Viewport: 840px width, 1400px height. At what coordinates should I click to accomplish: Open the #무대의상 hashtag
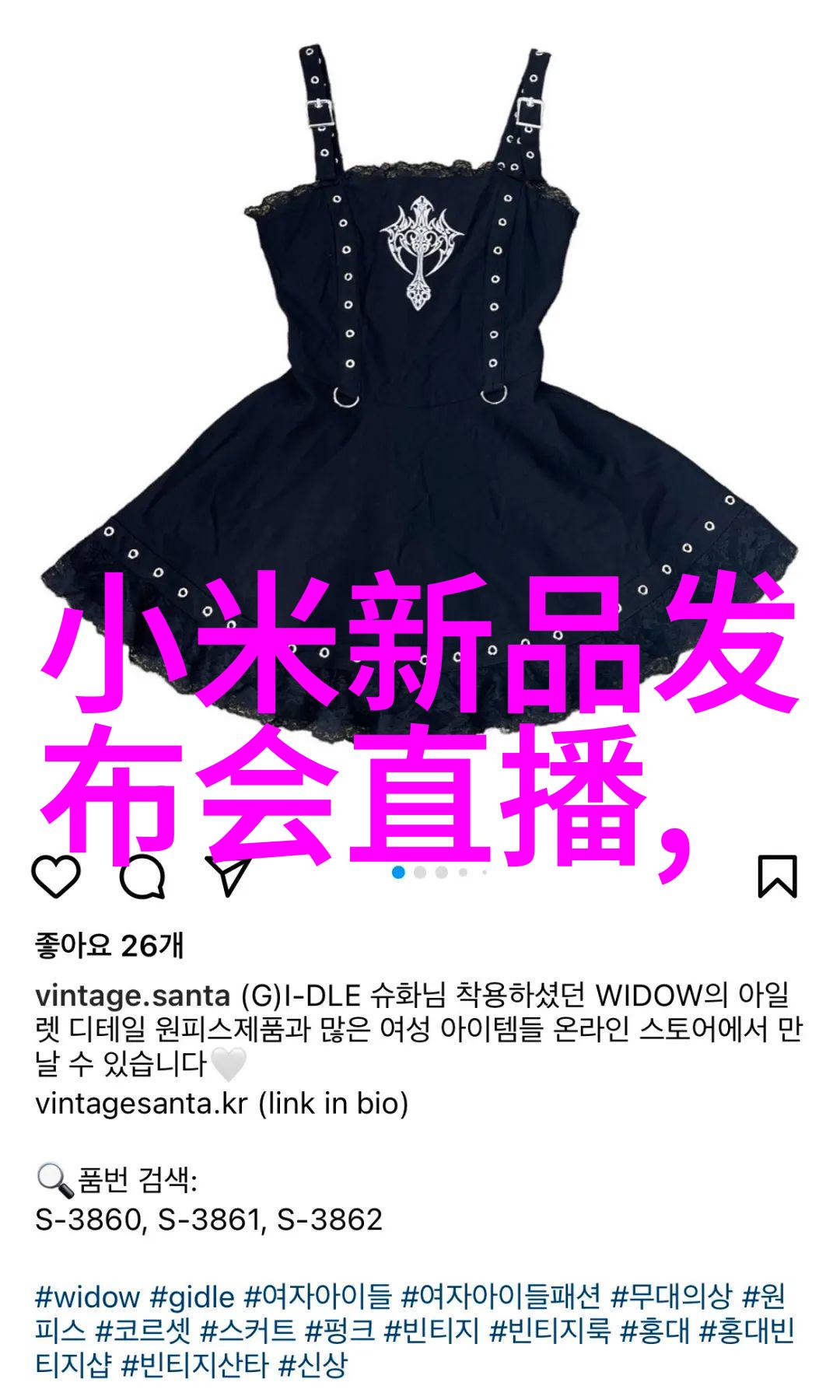tap(672, 1297)
